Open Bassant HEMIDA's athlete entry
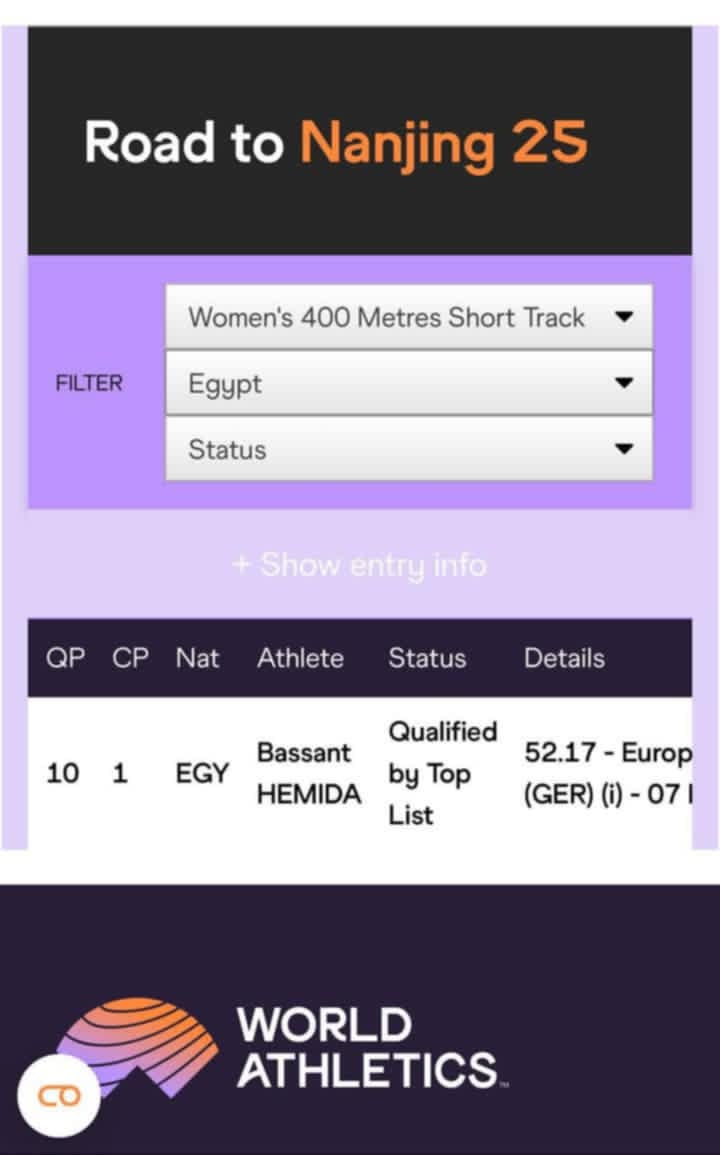Viewport: 720px width, 1155px height. (x=308, y=773)
